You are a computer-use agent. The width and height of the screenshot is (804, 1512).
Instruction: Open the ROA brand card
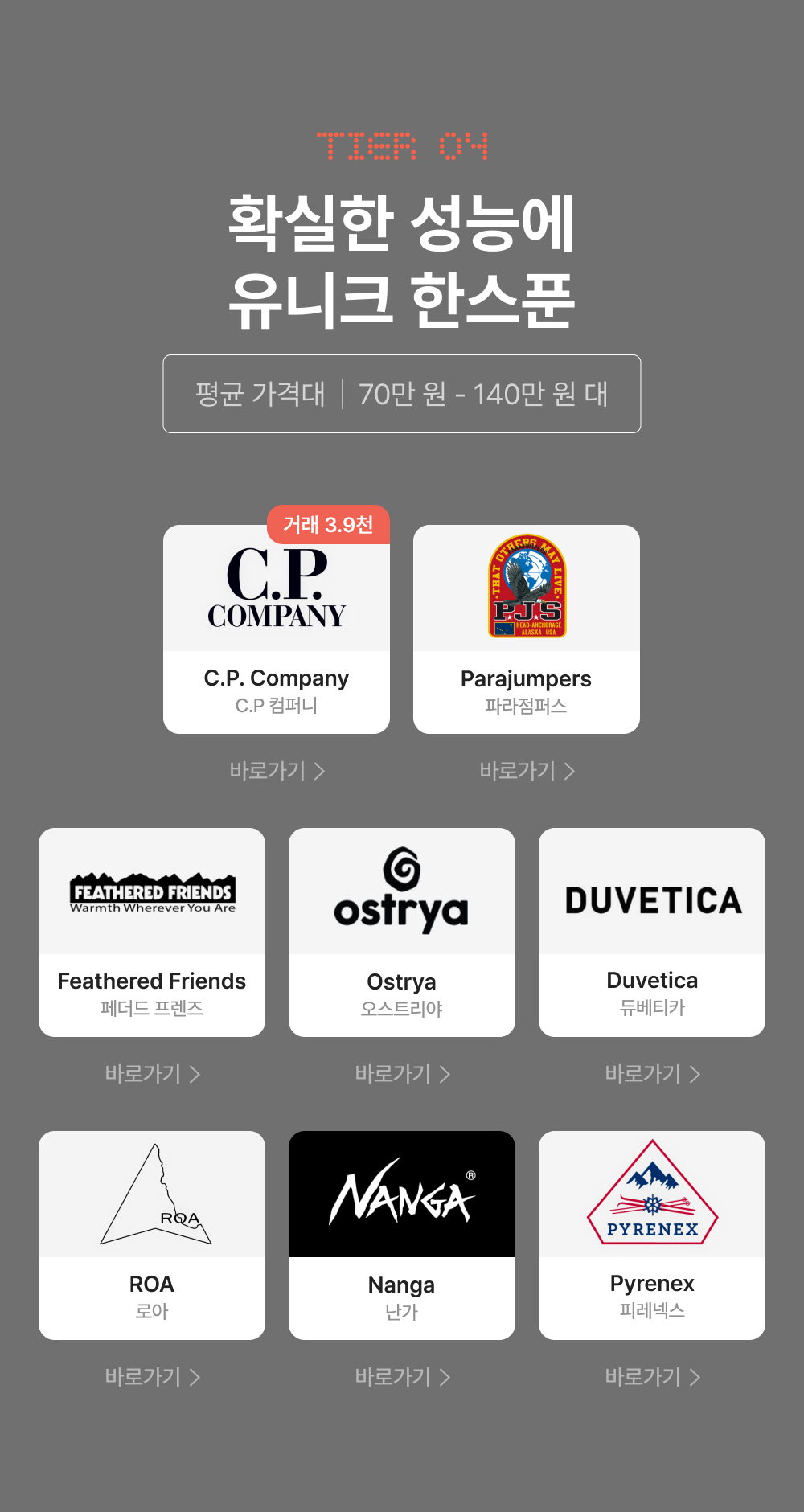(x=151, y=1235)
